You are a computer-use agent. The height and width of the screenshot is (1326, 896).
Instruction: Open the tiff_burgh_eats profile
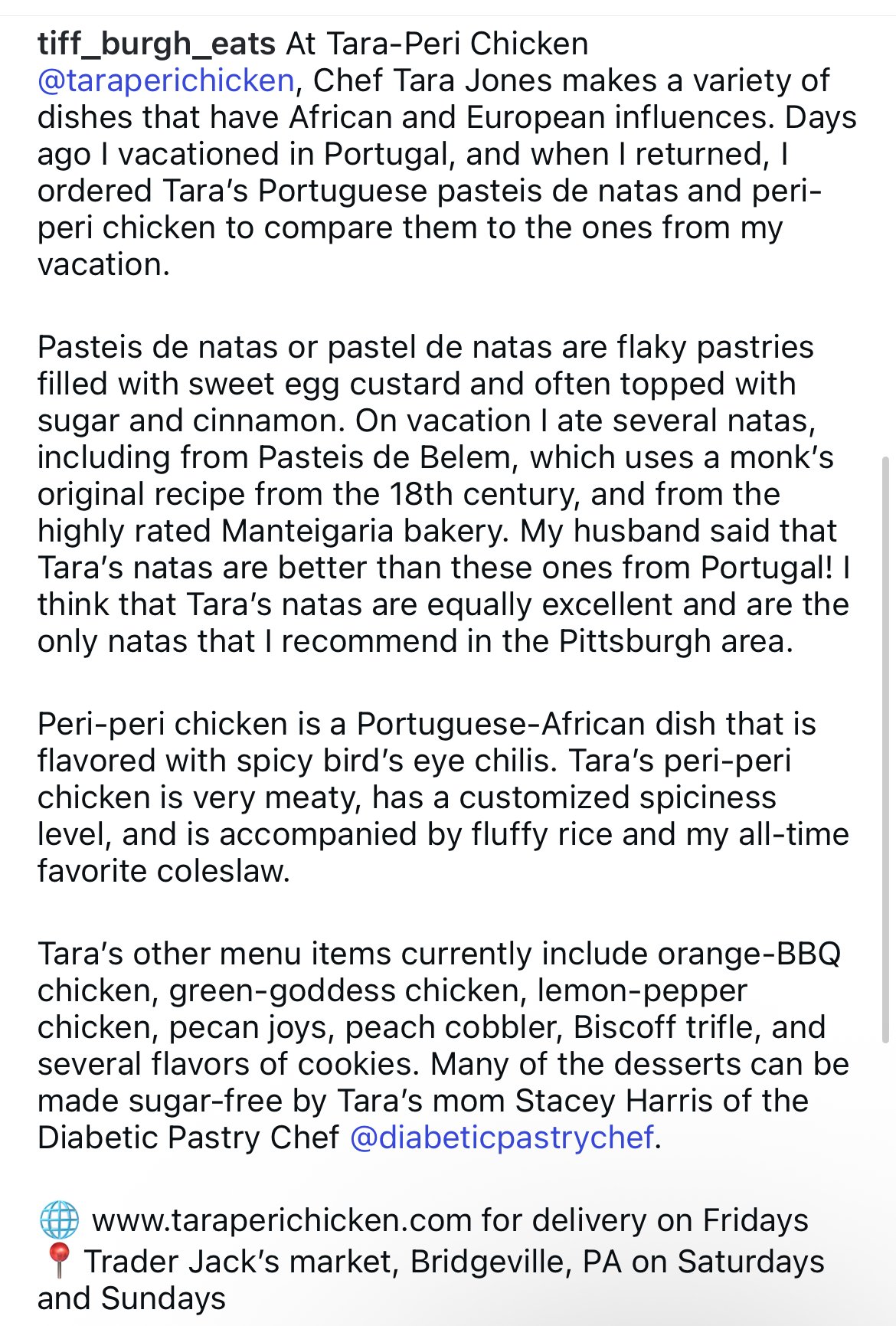156,44
